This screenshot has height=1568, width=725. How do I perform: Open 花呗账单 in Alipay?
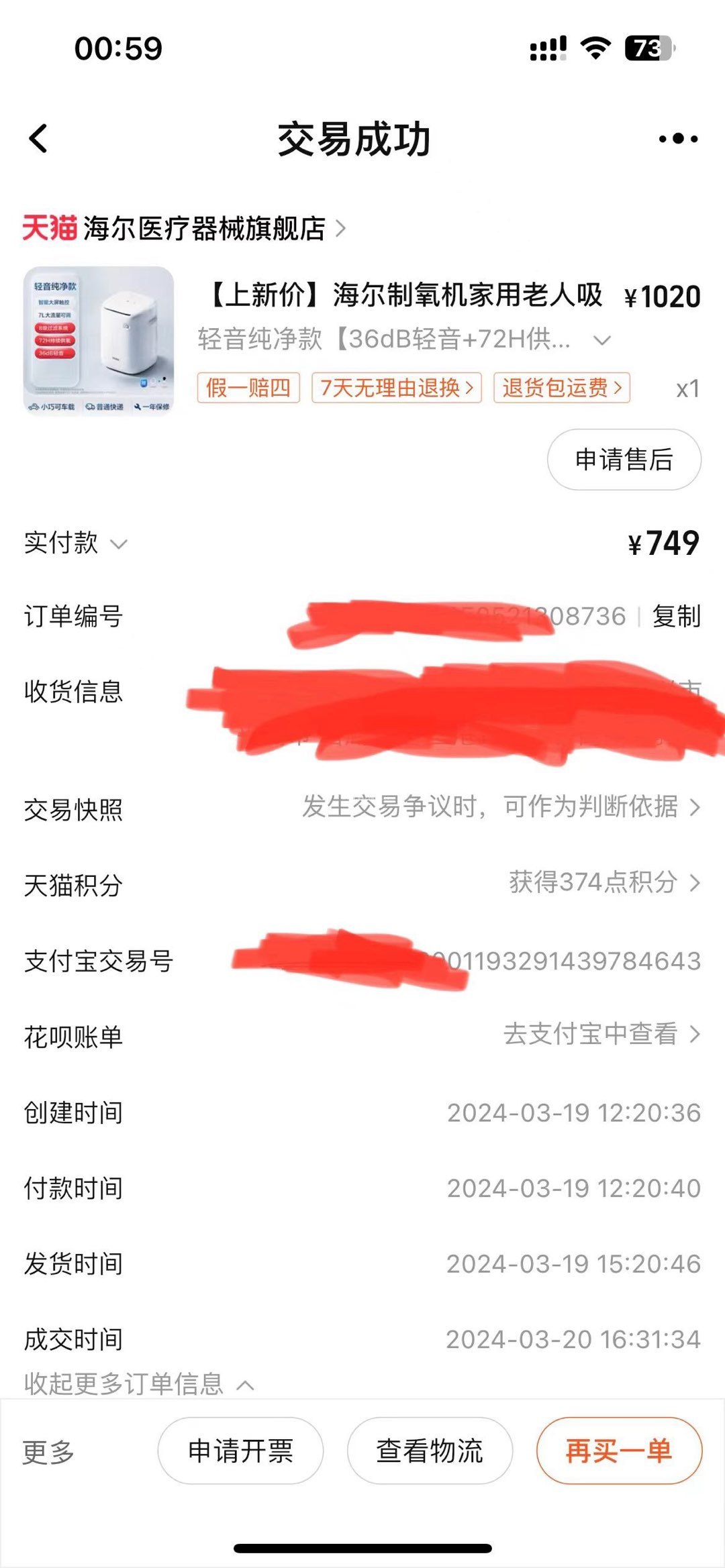click(601, 1034)
